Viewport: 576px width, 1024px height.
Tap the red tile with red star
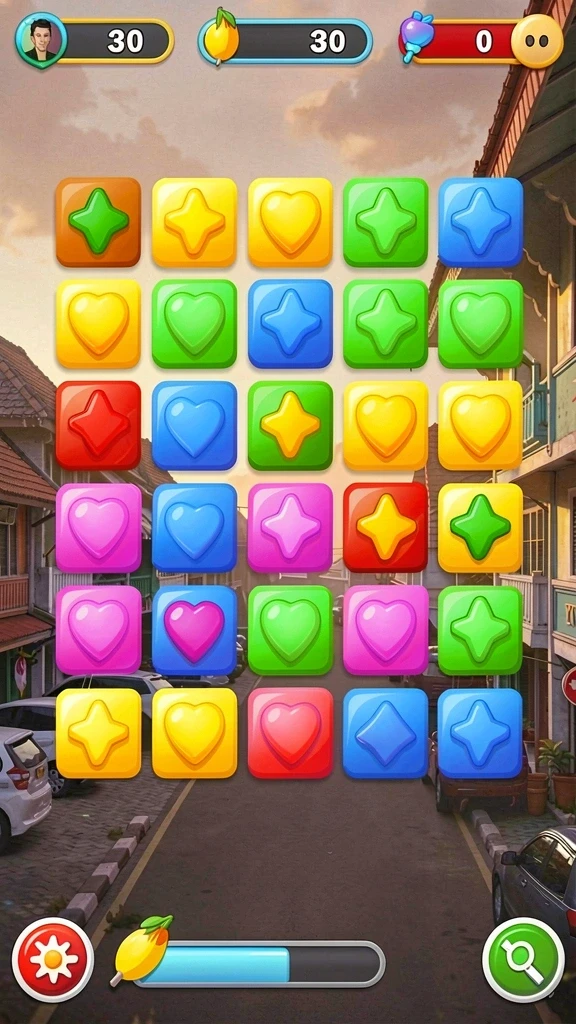pyautogui.click(x=98, y=426)
